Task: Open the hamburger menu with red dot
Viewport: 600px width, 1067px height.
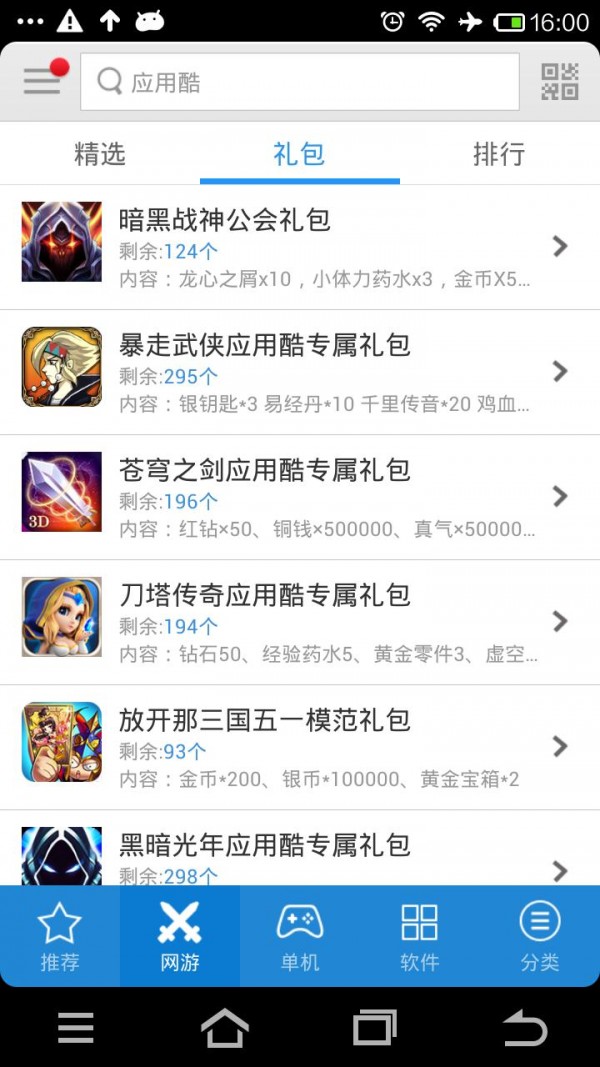Action: [43, 80]
